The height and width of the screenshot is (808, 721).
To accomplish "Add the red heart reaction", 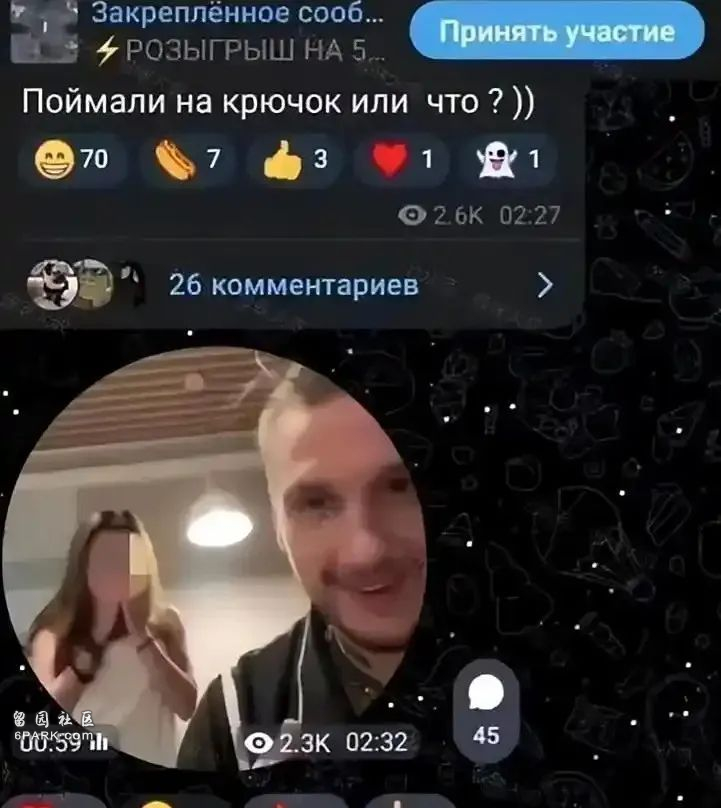I will (402, 160).
